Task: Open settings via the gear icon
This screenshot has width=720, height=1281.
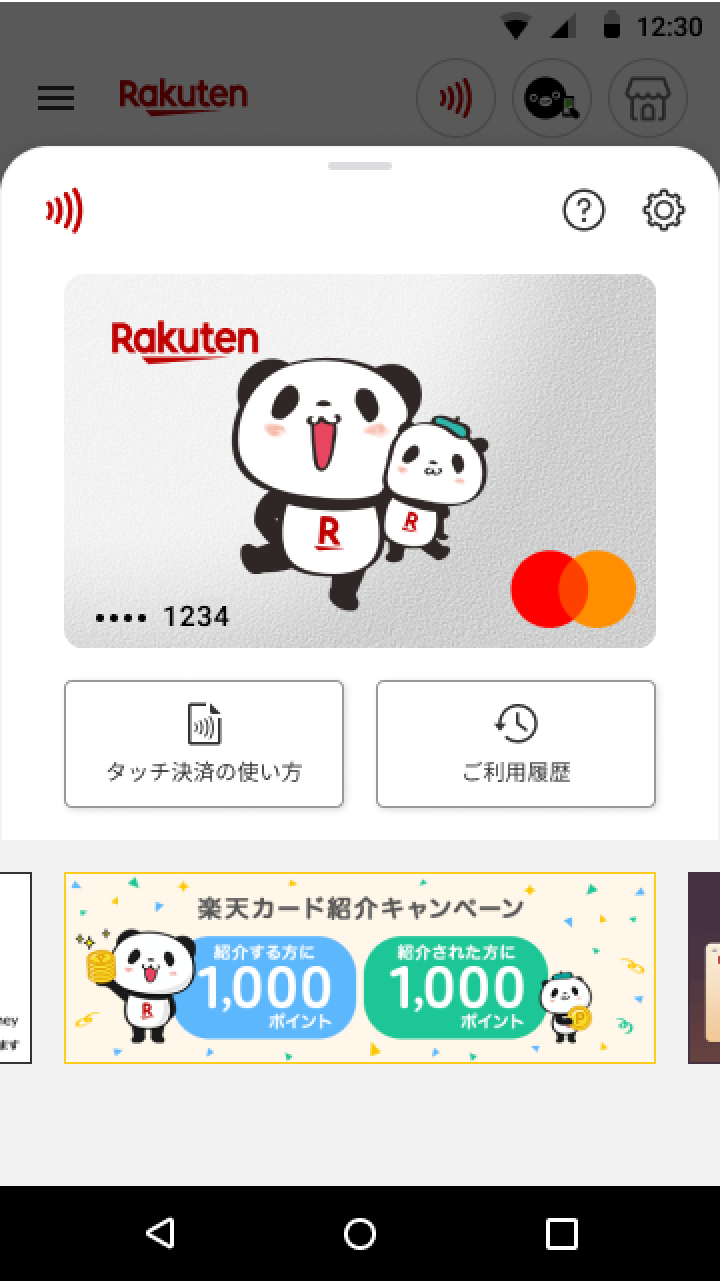Action: [662, 211]
